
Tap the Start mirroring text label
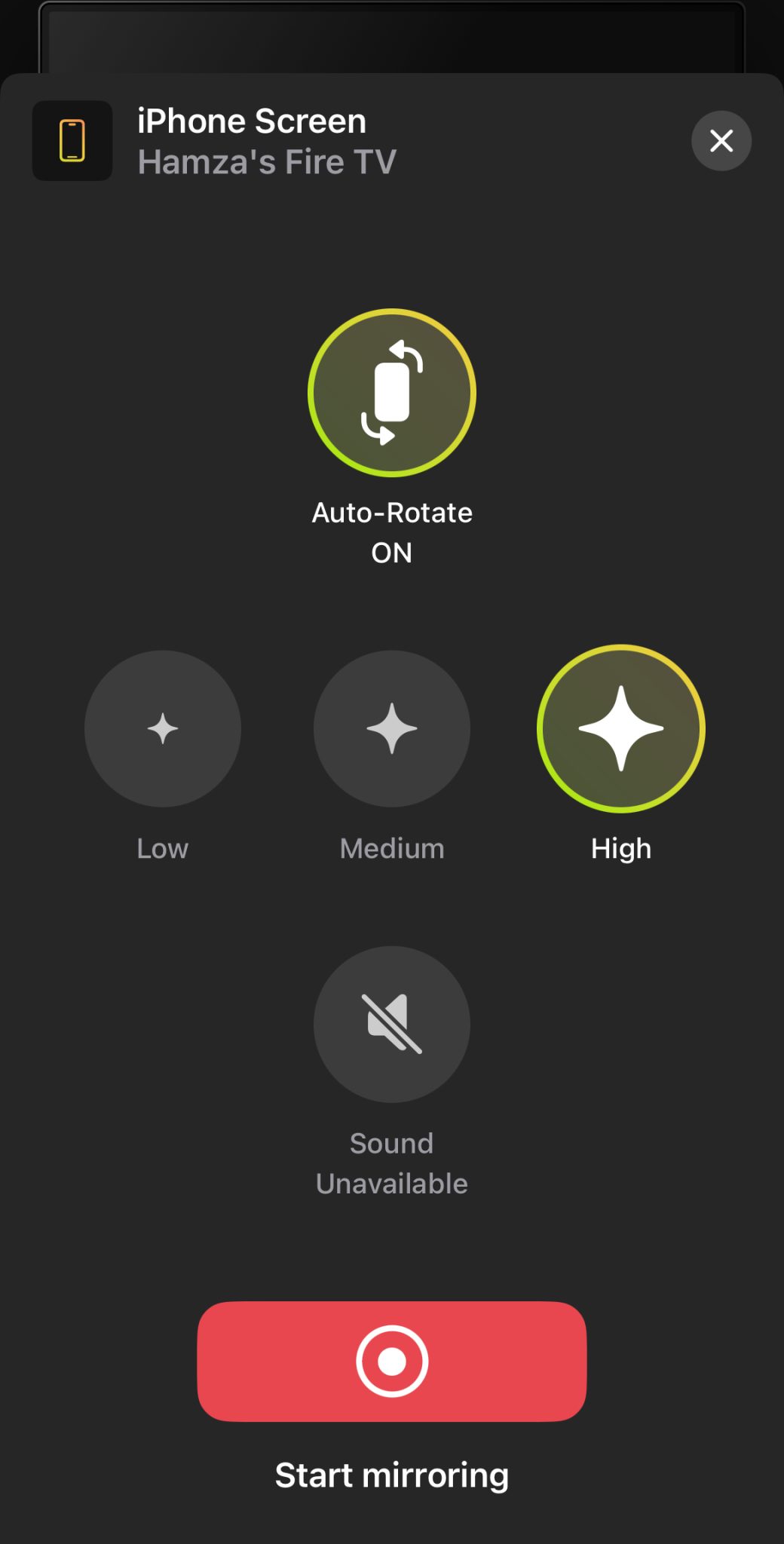[391, 1475]
